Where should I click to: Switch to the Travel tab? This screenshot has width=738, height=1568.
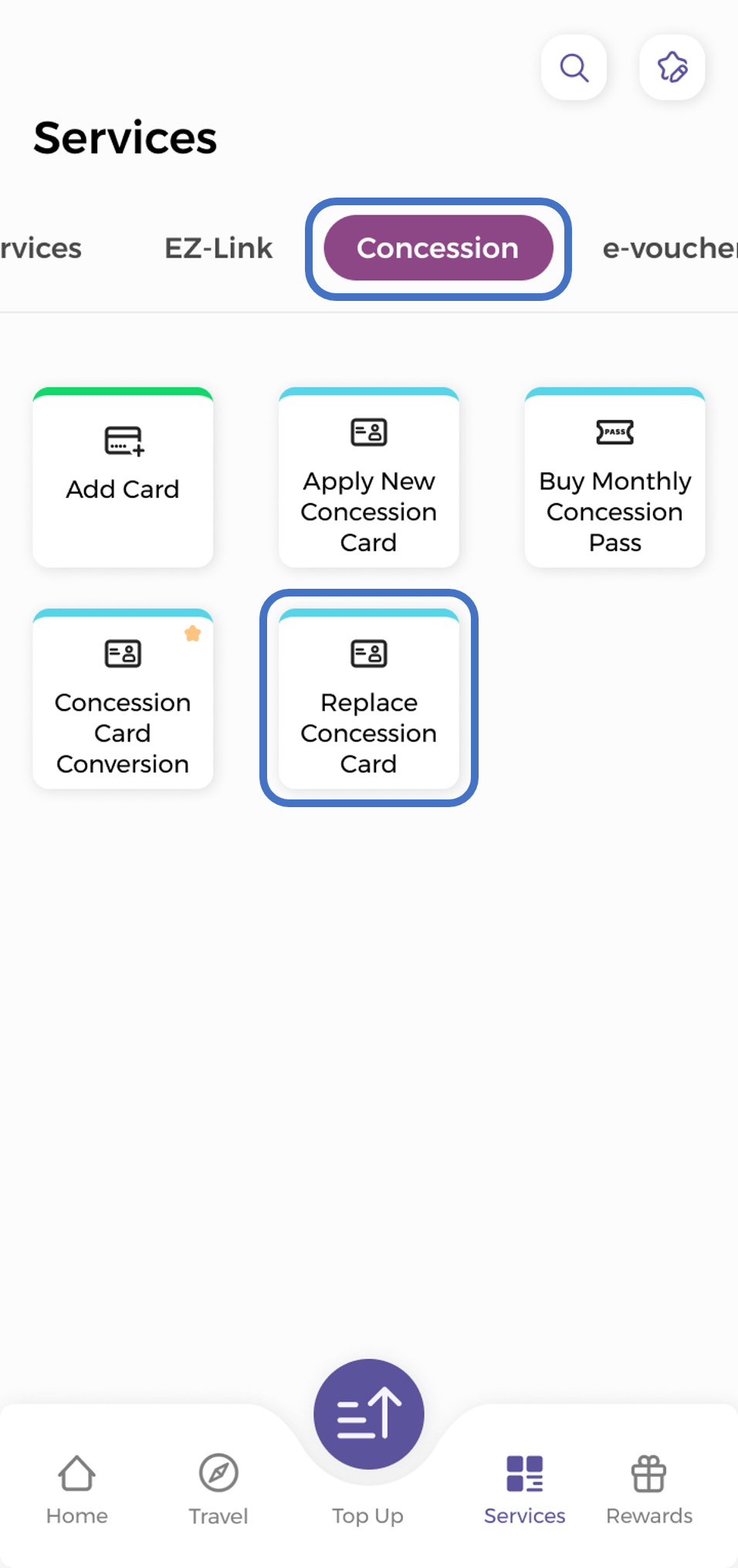coord(218,1489)
